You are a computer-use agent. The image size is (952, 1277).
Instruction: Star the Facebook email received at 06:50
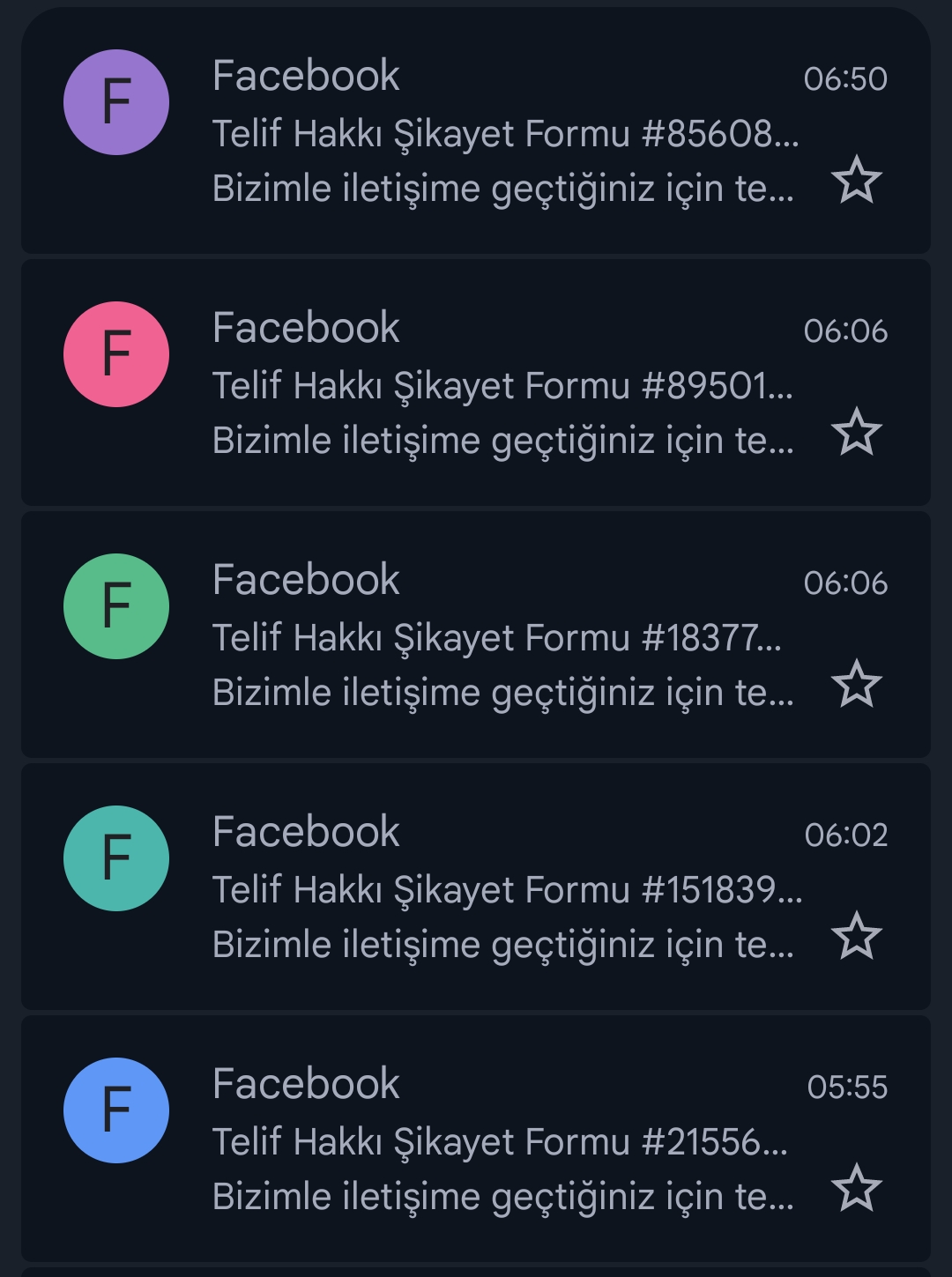[856, 181]
